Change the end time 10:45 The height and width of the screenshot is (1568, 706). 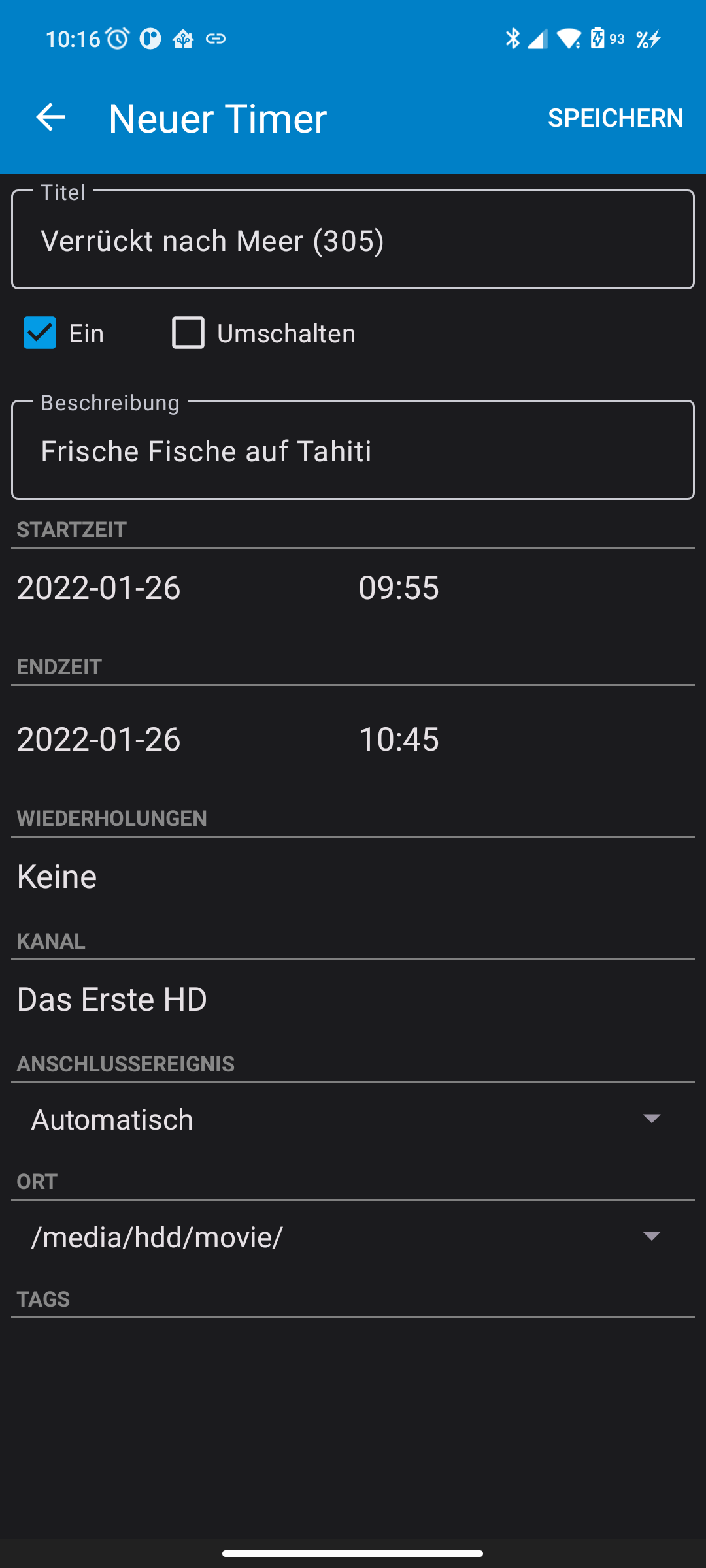tap(399, 739)
